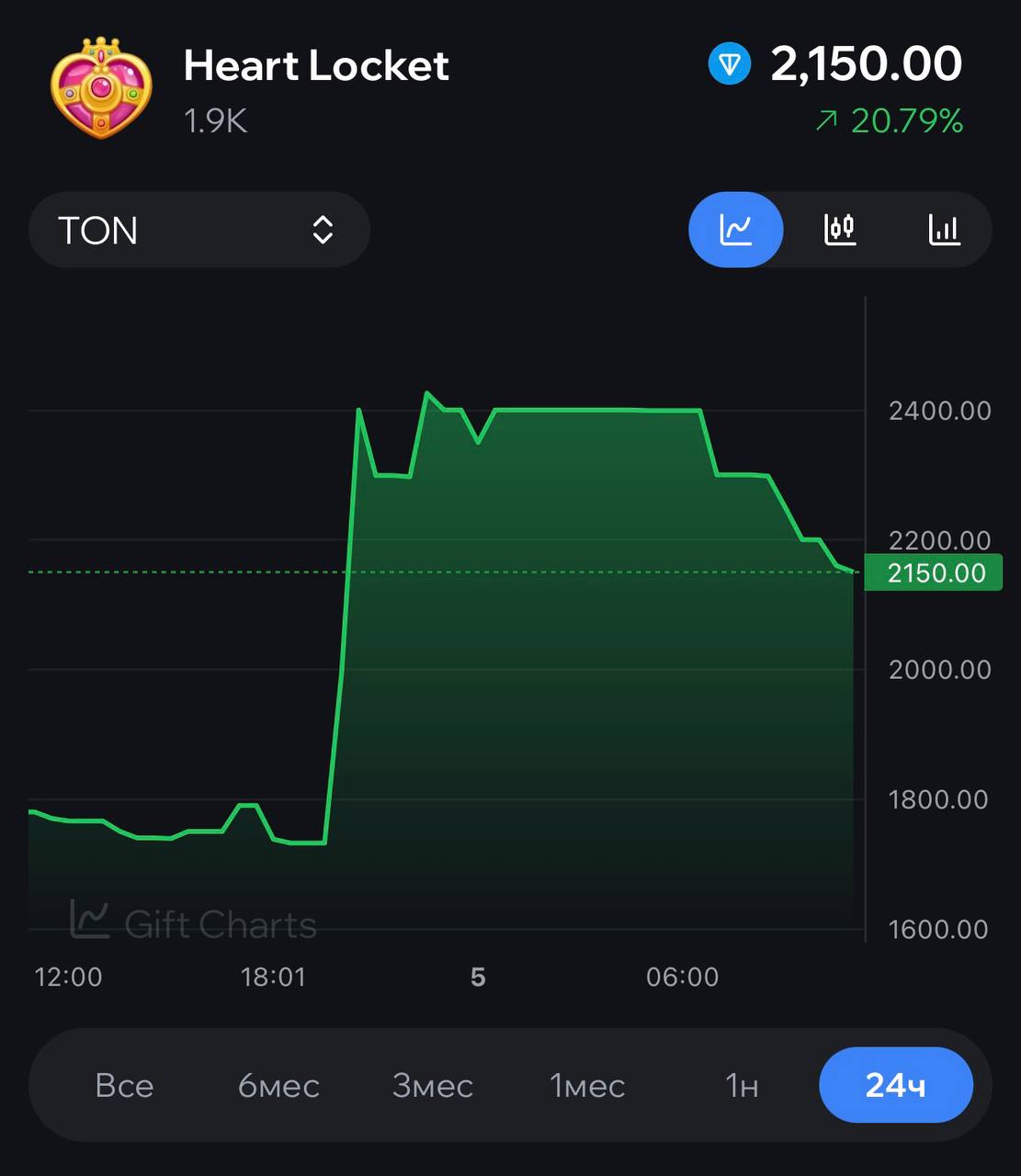Switch to the 1мес time range

587,1085
